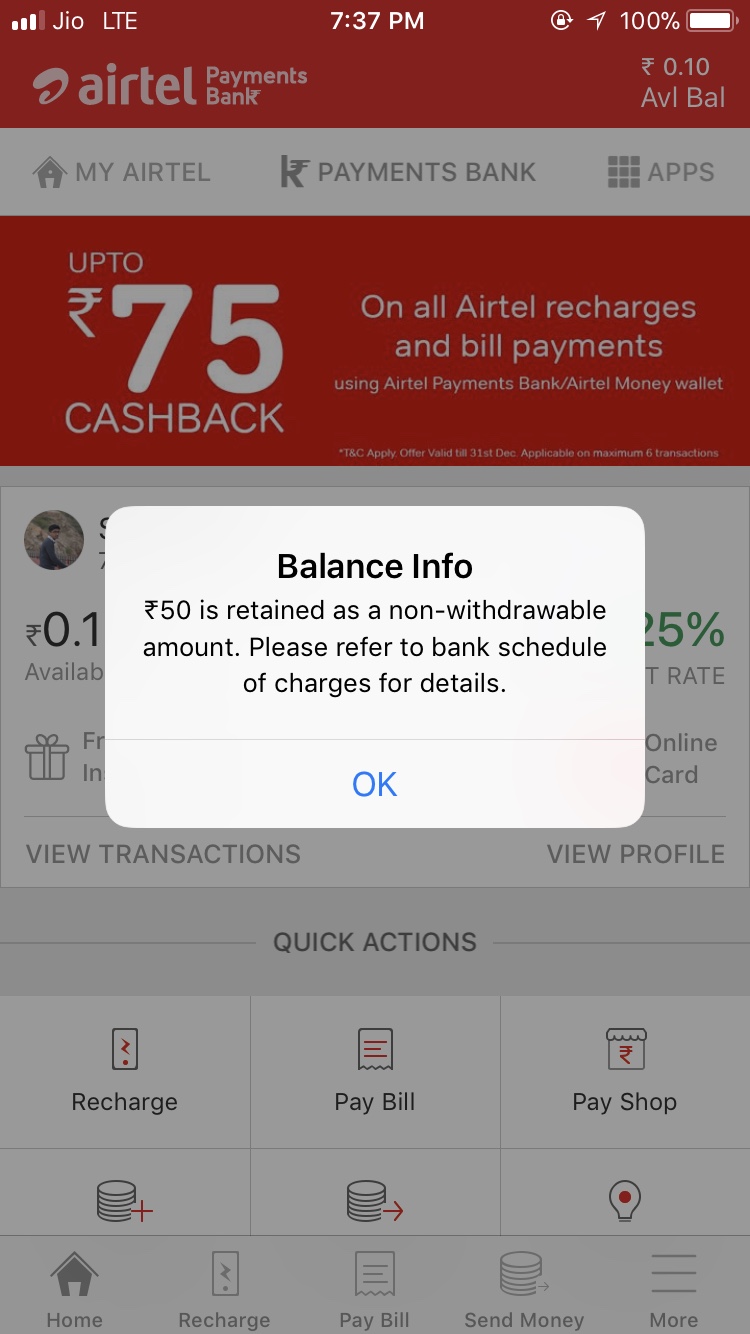The height and width of the screenshot is (1334, 750).
Task: Switch to the My Airtel tab
Action: 122,172
